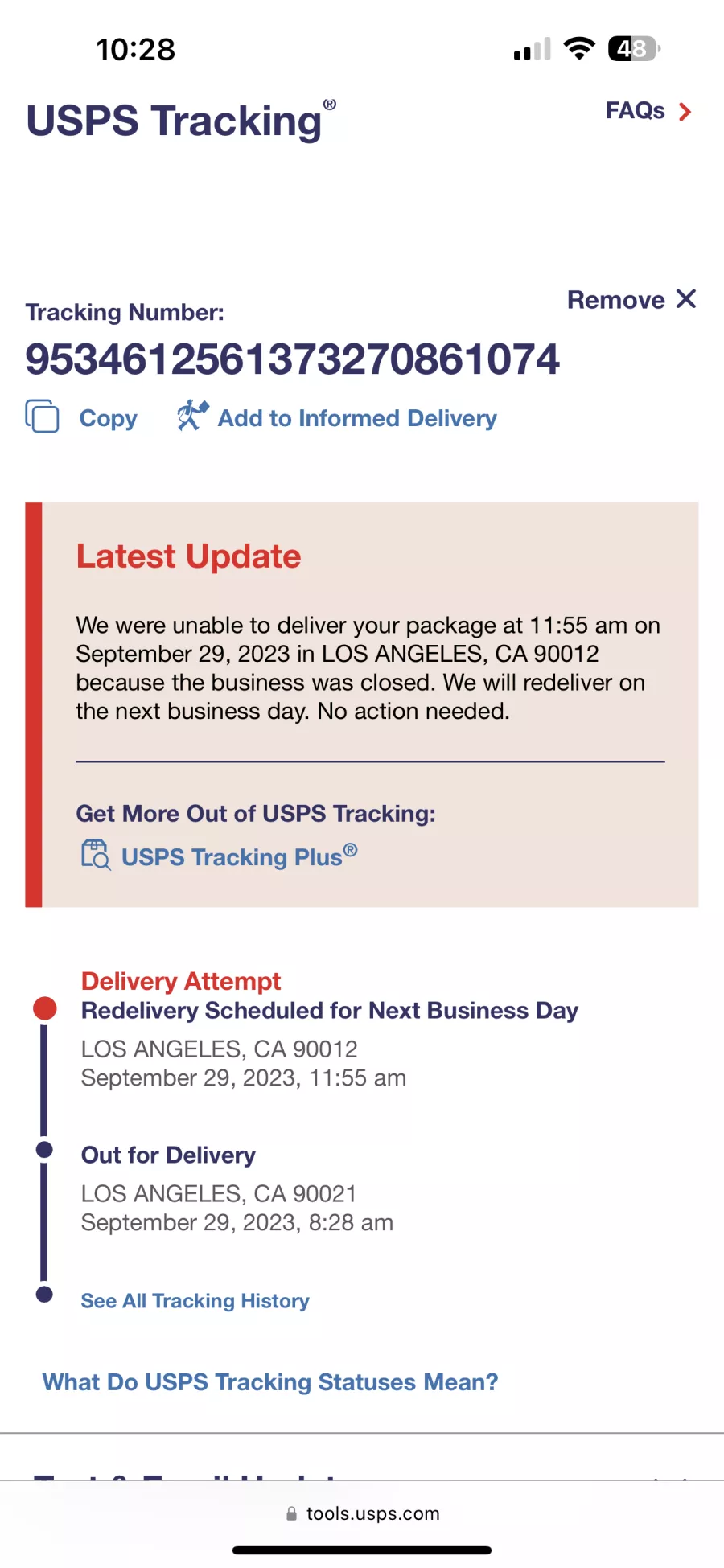Open the FAQs link
This screenshot has height=1568, width=724.
[x=647, y=111]
